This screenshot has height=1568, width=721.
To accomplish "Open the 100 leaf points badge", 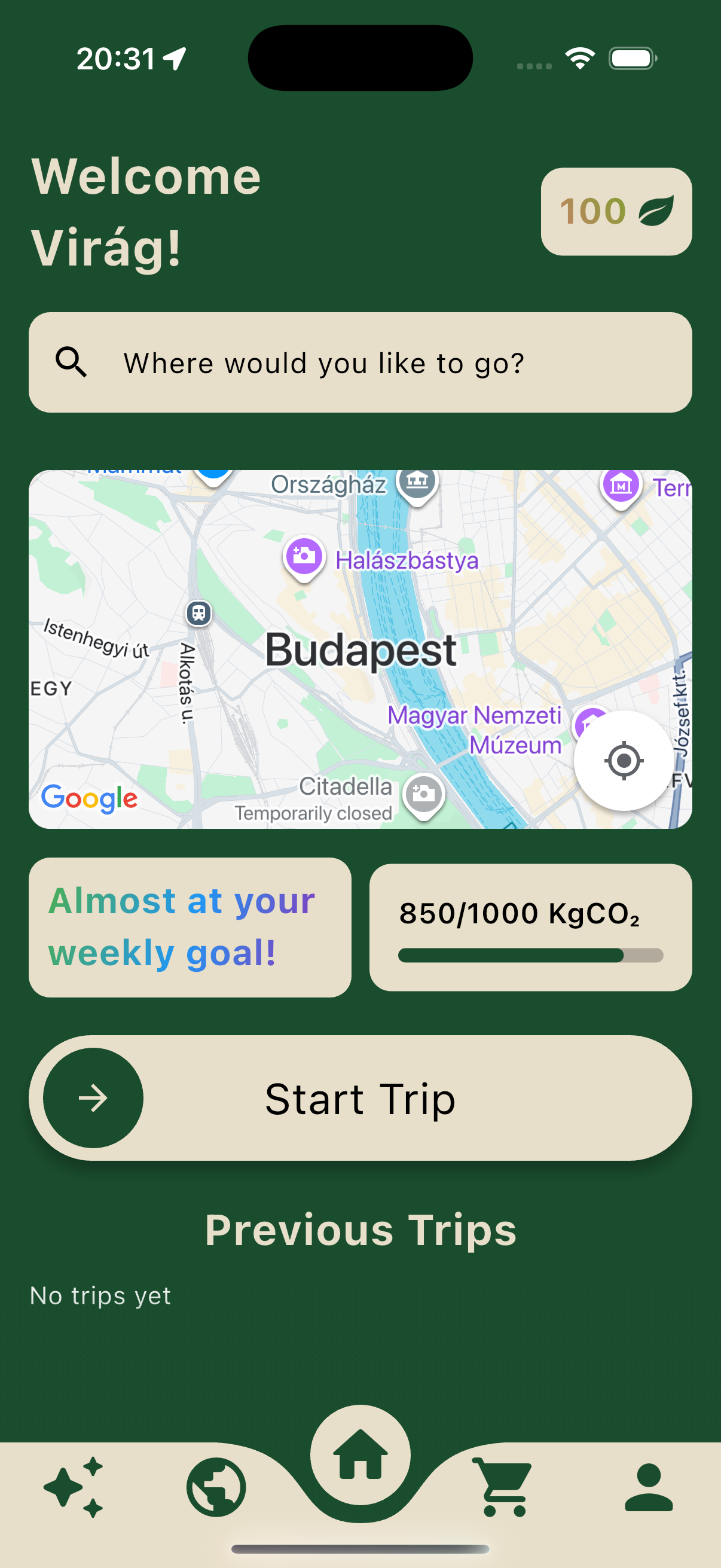I will click(616, 211).
